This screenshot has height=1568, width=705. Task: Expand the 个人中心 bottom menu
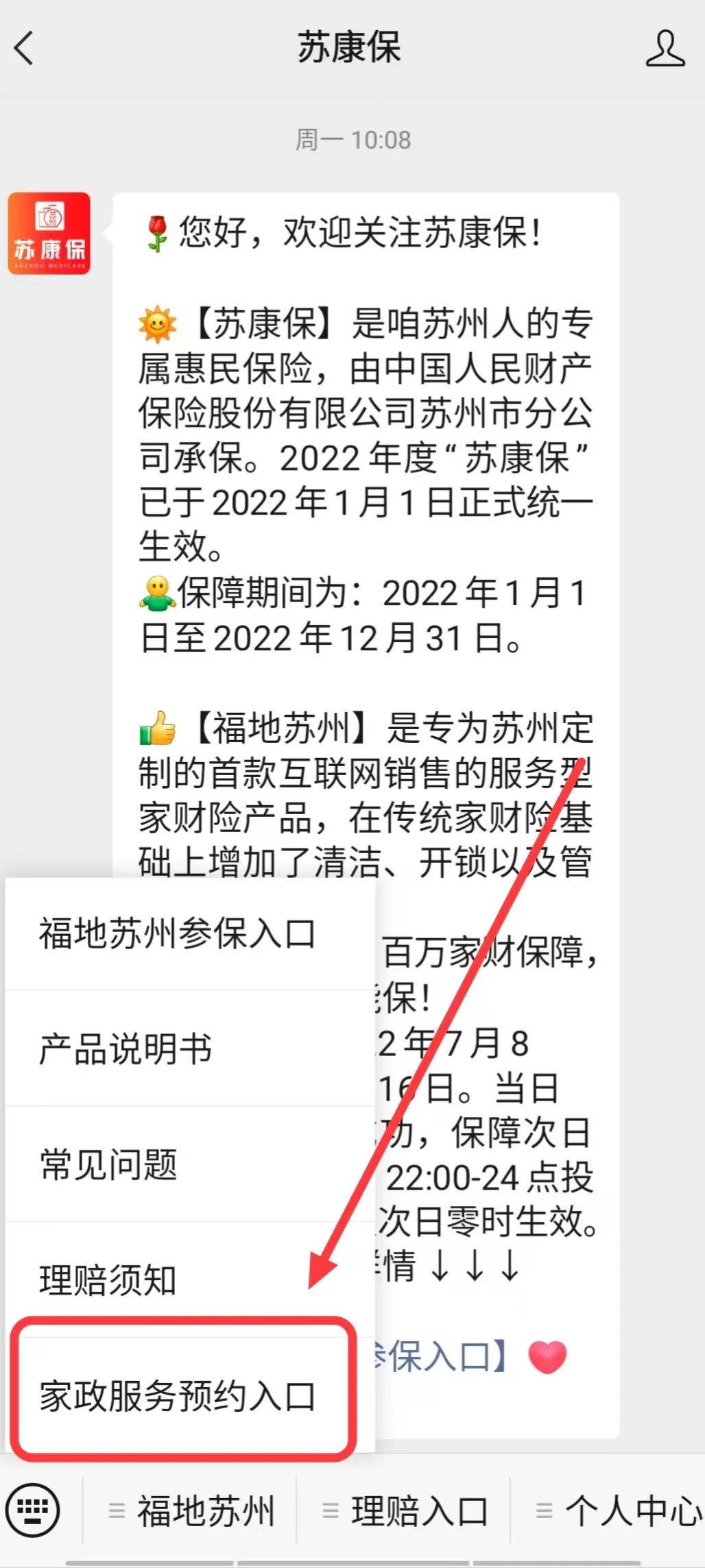click(x=619, y=1511)
